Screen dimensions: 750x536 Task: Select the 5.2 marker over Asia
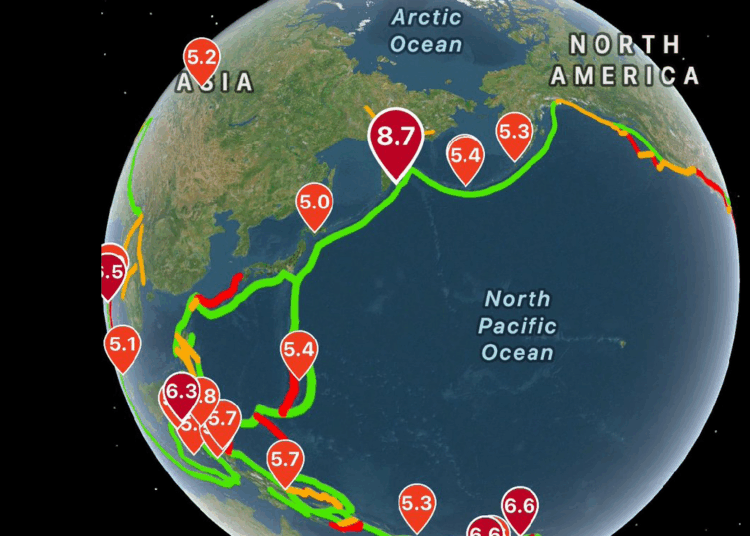[x=202, y=57]
